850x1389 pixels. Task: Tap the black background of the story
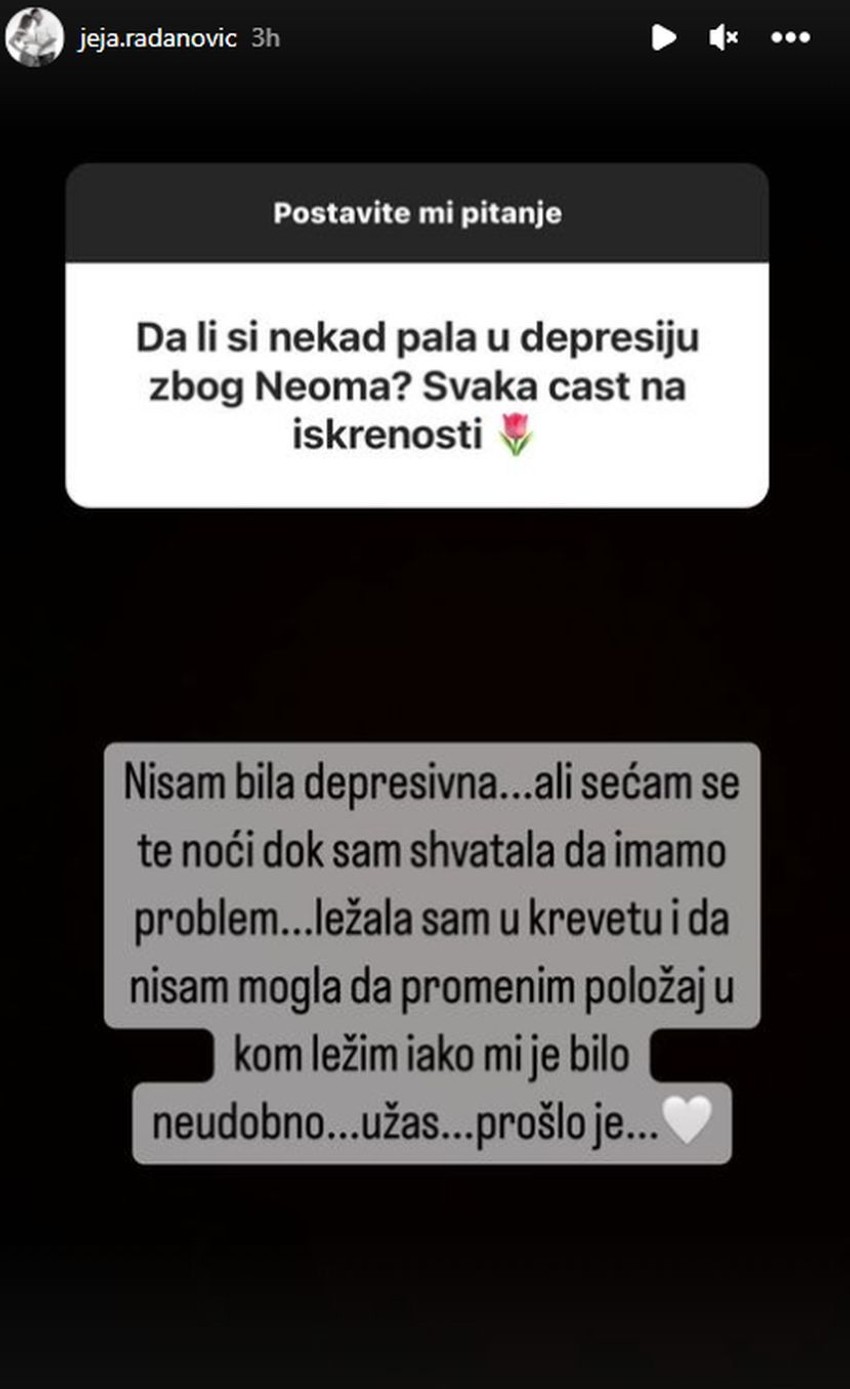425,620
